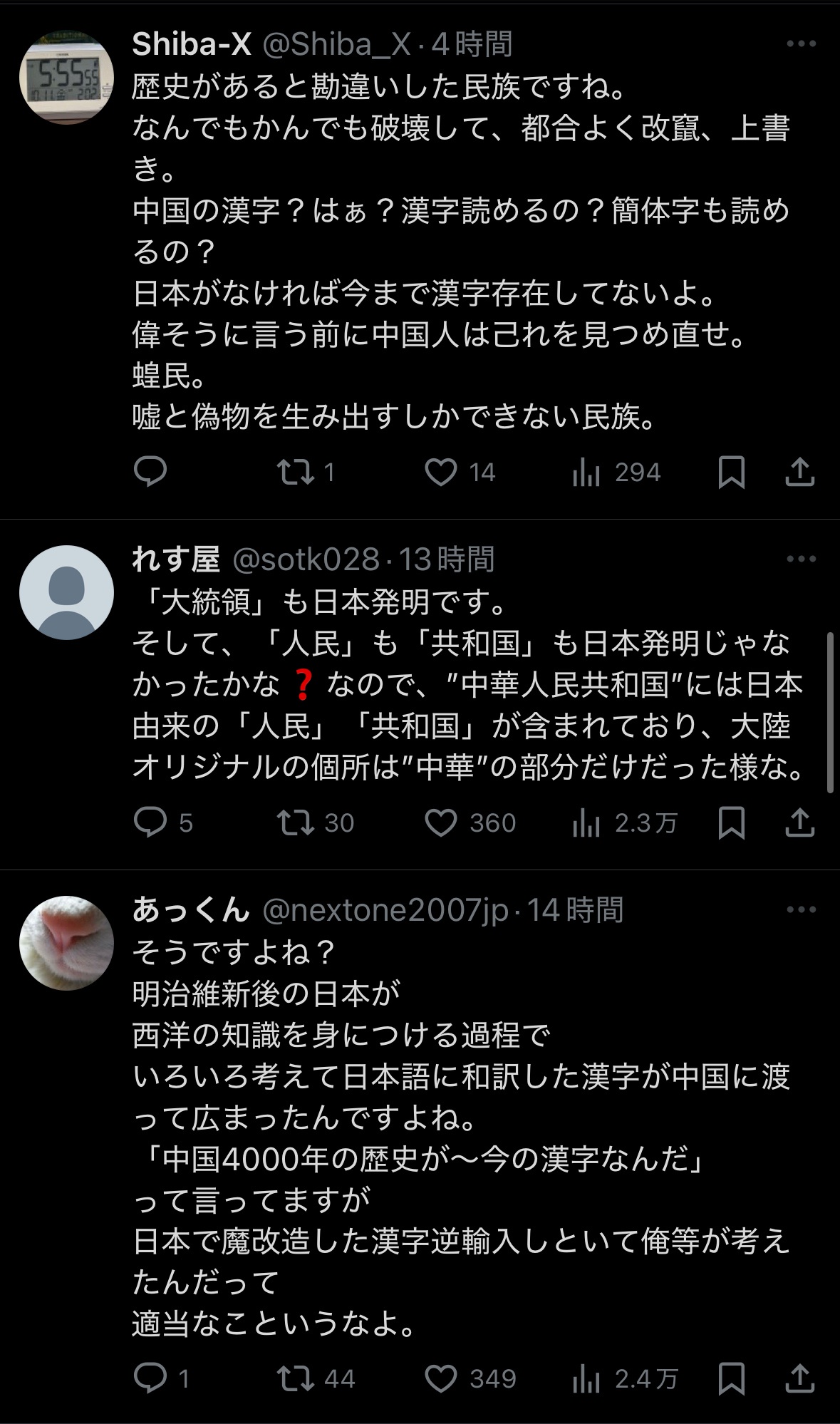Reply to れす屋's post

click(150, 822)
